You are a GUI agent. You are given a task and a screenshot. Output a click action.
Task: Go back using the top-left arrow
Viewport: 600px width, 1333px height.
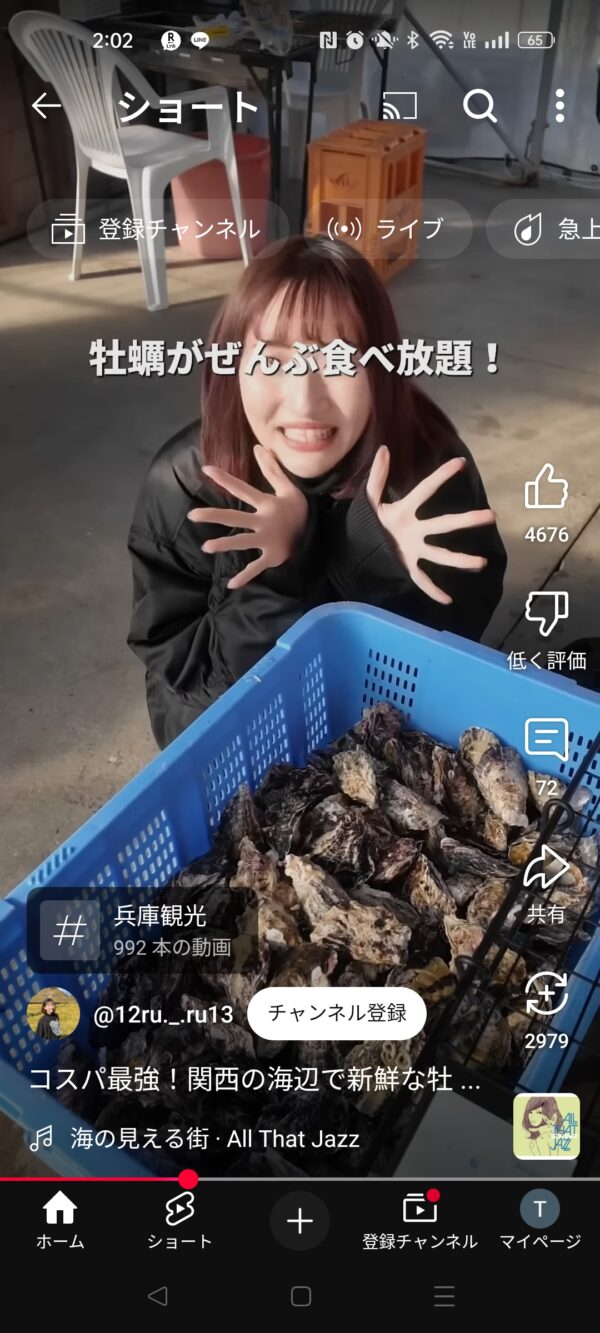coord(46,106)
